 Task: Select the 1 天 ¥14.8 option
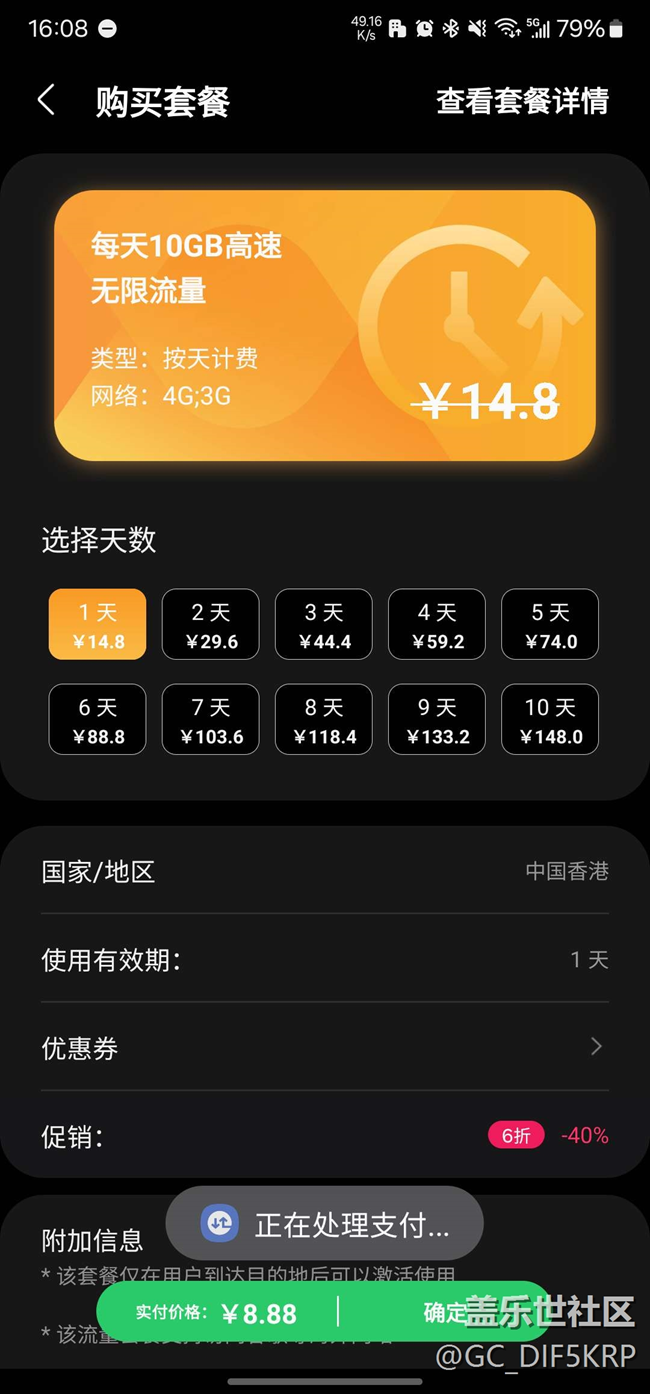pos(98,625)
